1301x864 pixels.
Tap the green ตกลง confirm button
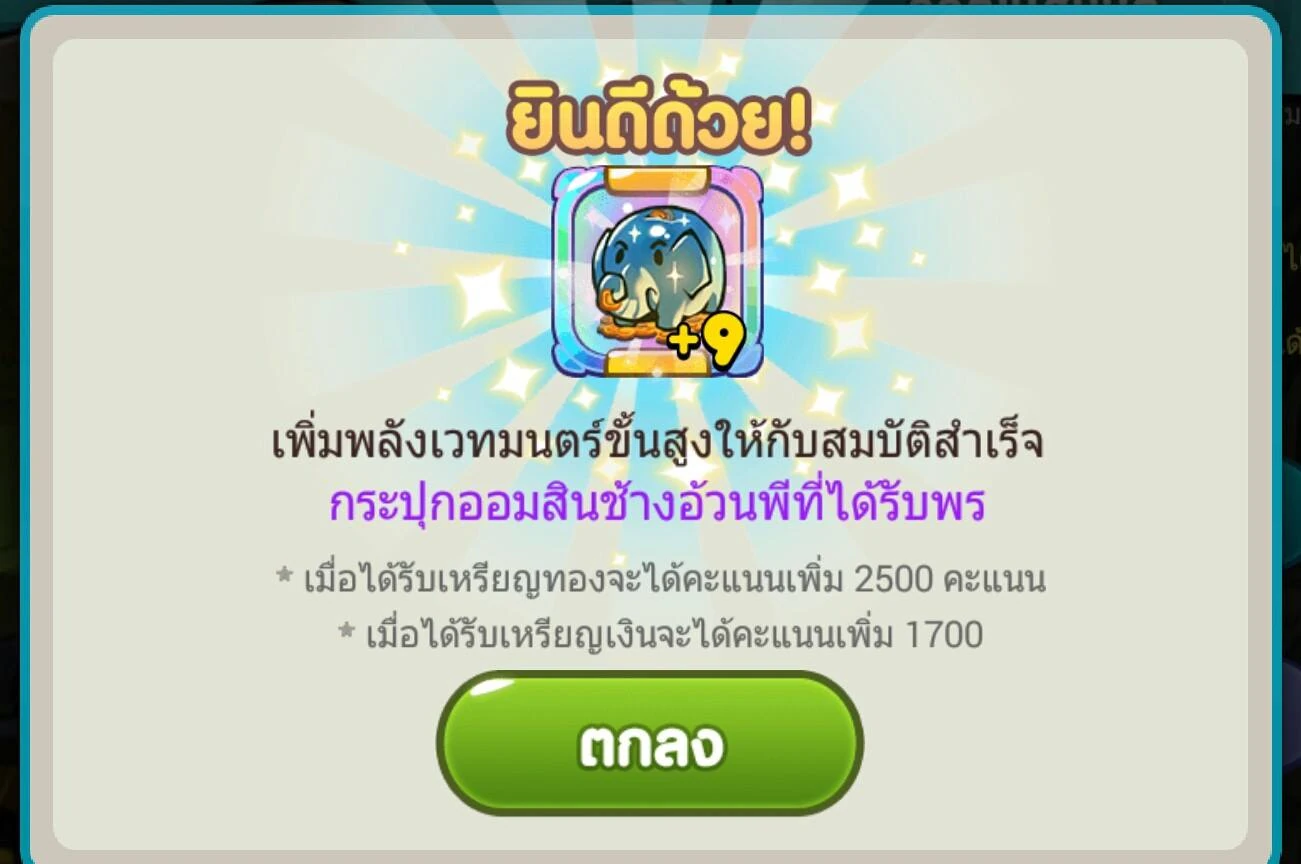pos(650,743)
